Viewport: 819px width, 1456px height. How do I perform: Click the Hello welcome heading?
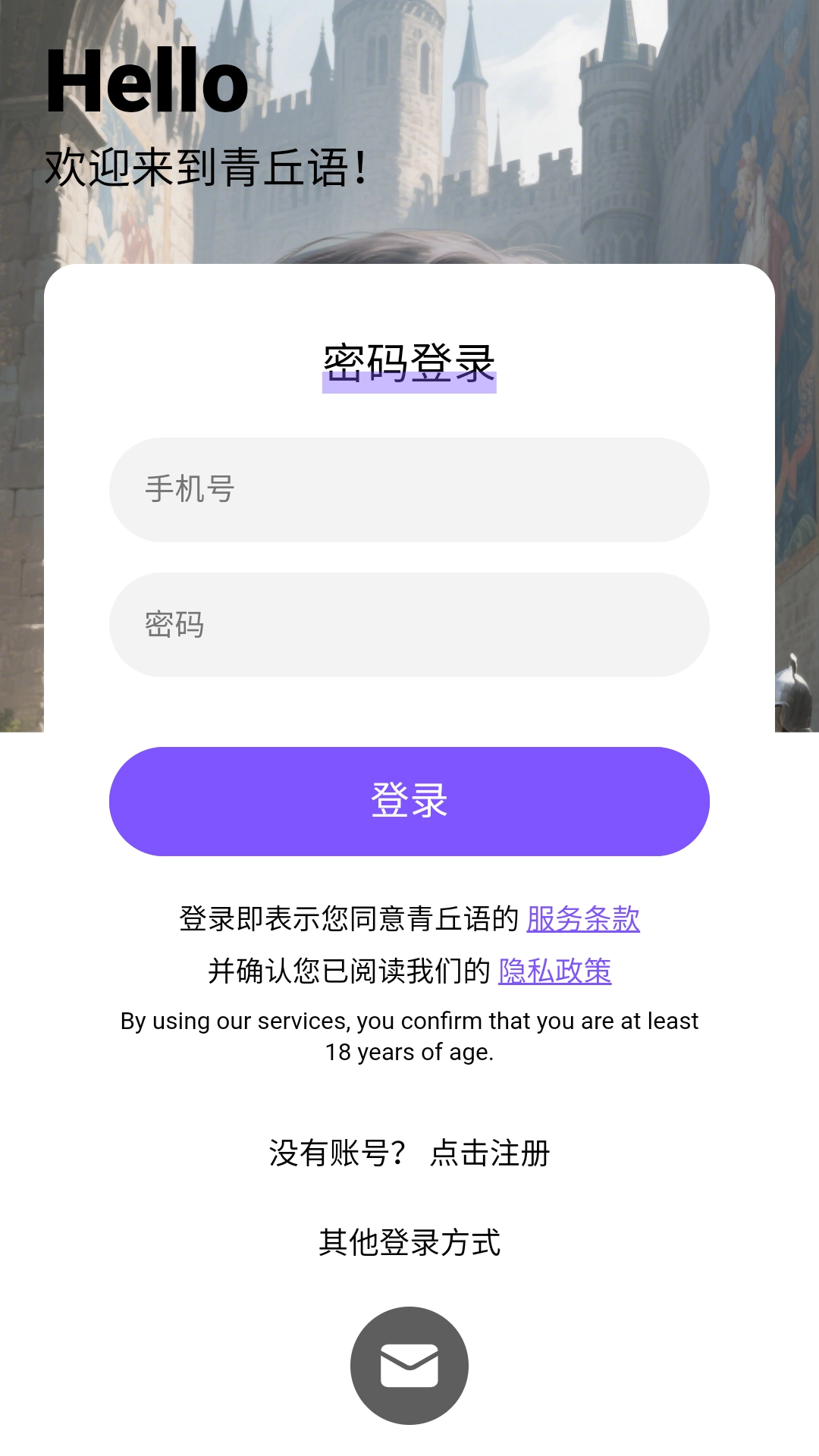pyautogui.click(x=149, y=83)
